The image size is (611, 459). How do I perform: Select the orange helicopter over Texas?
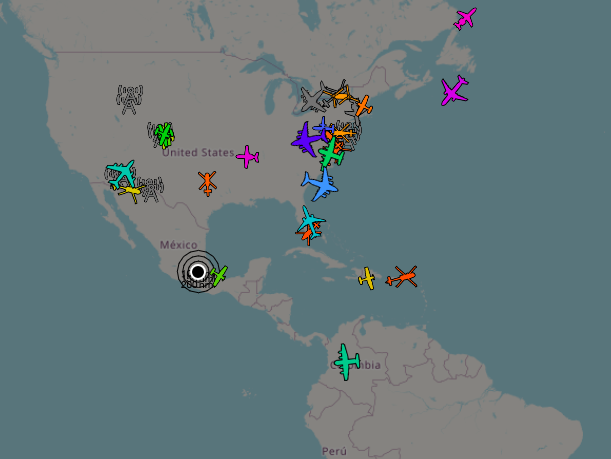point(207,183)
